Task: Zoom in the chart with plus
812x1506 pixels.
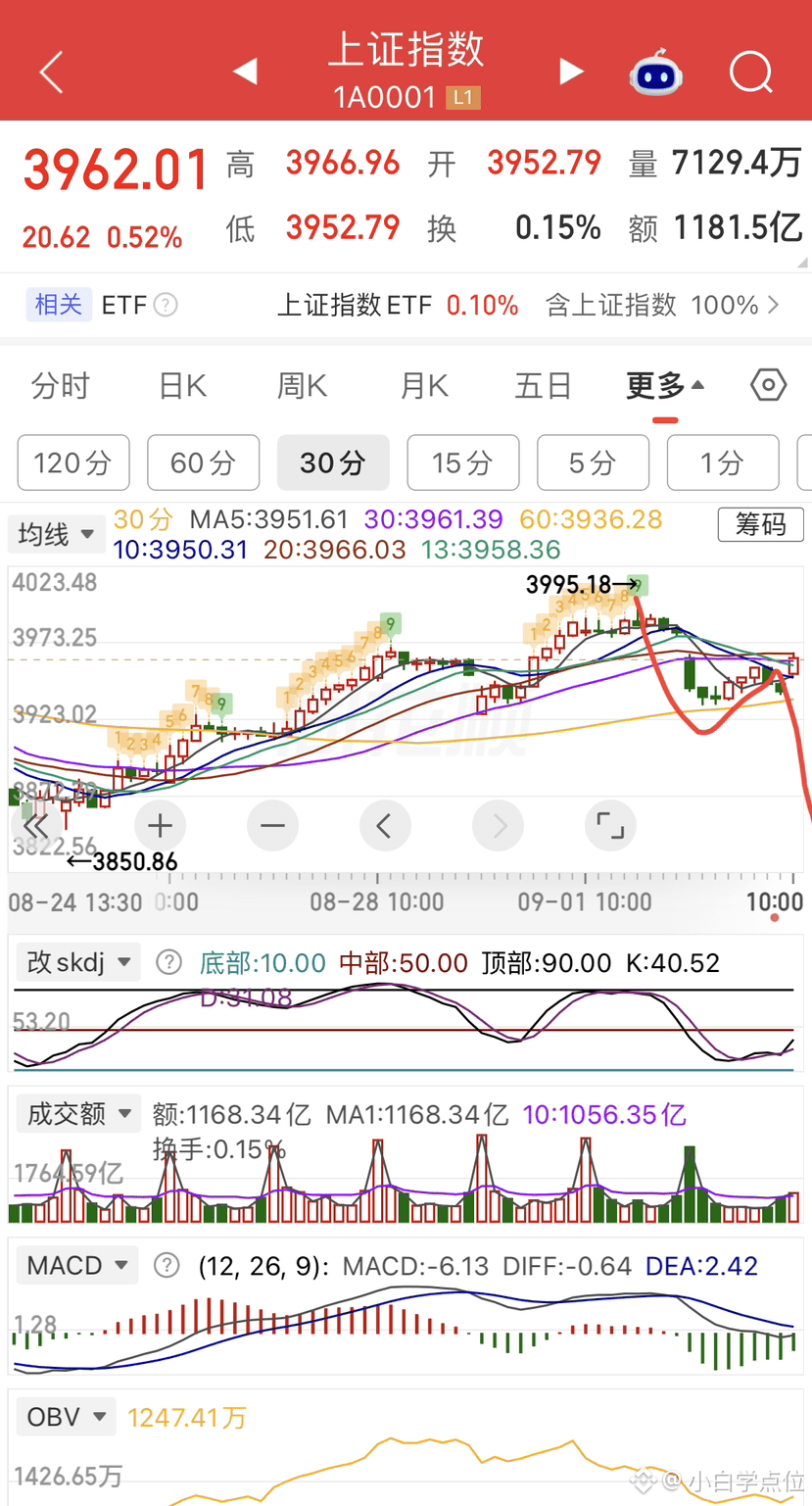Action: point(160,826)
